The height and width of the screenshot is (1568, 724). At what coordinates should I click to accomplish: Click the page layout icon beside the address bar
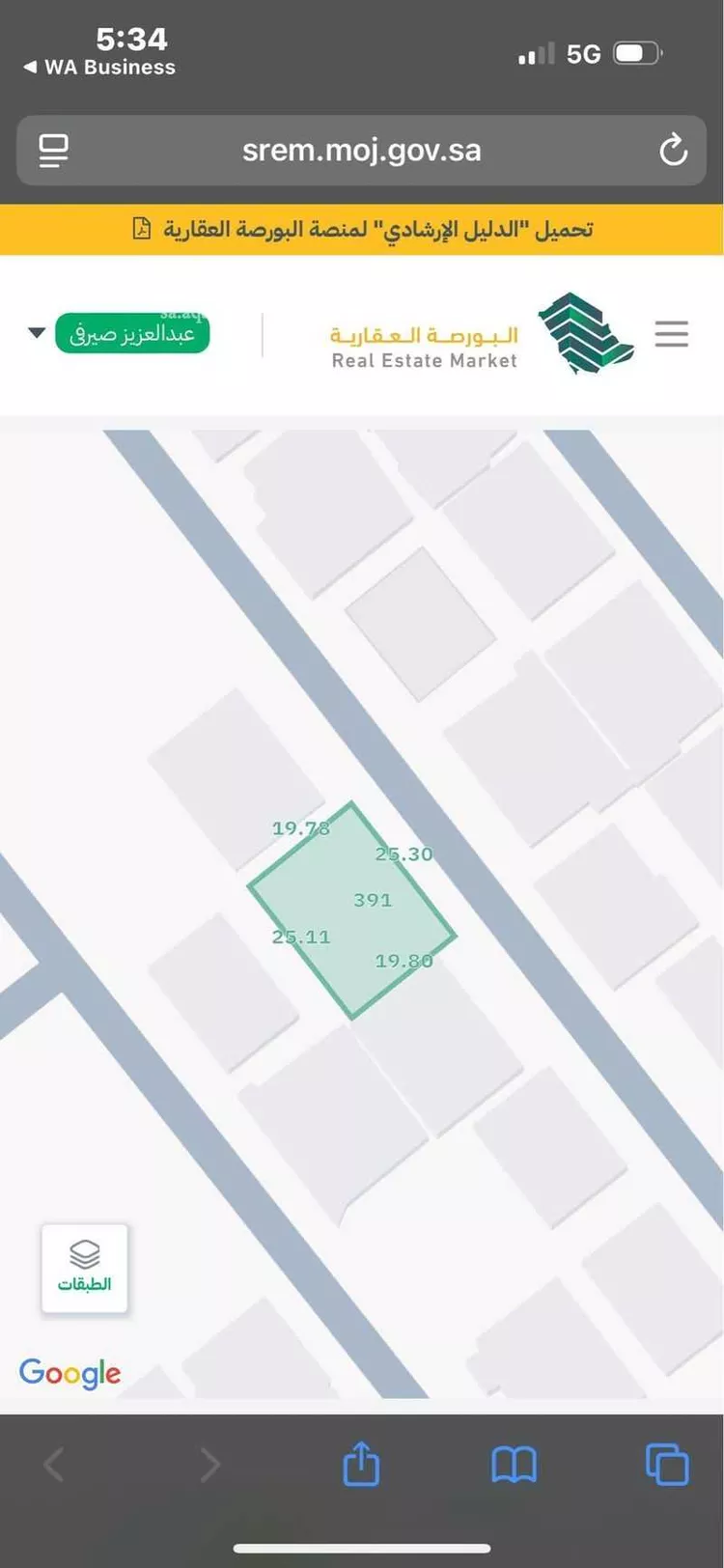[53, 150]
